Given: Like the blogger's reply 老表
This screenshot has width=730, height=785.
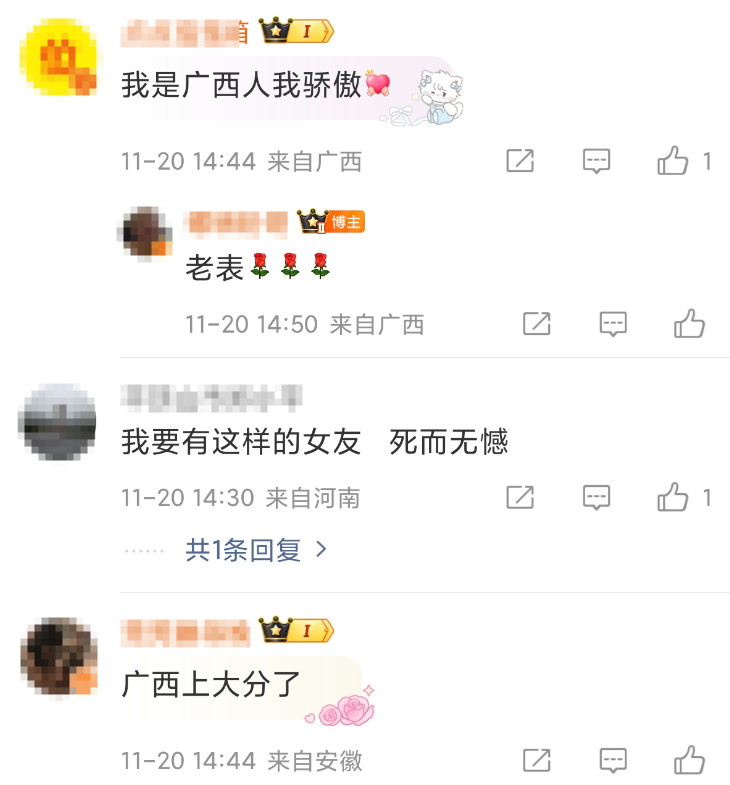Looking at the screenshot, I should pos(689,324).
